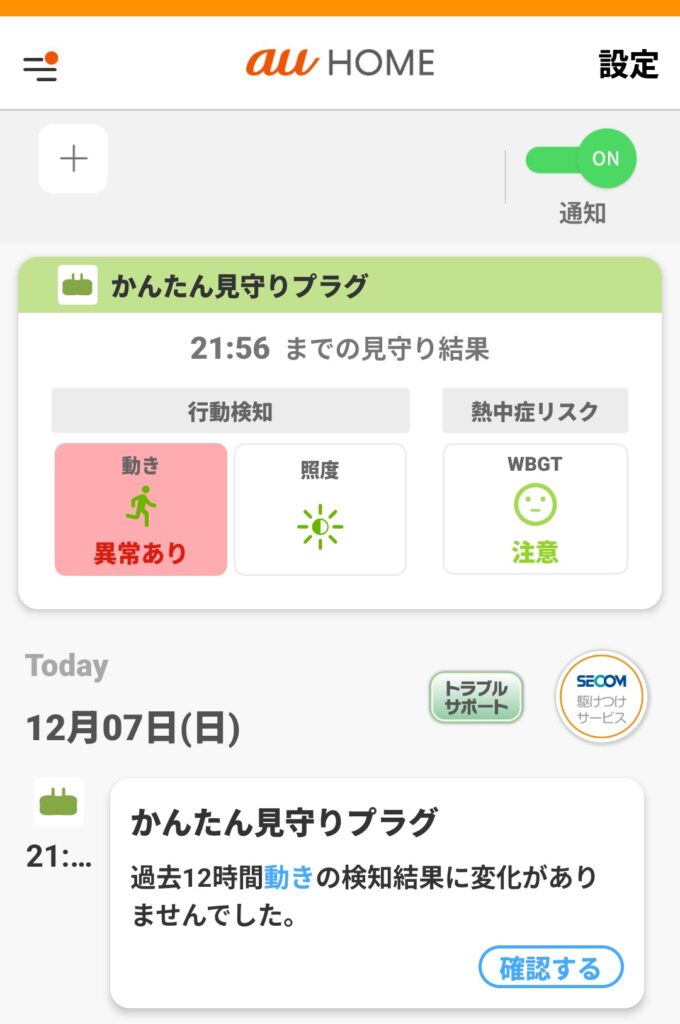The image size is (680, 1024).
Task: Open the hamburger drawer menu
Action: (40, 66)
